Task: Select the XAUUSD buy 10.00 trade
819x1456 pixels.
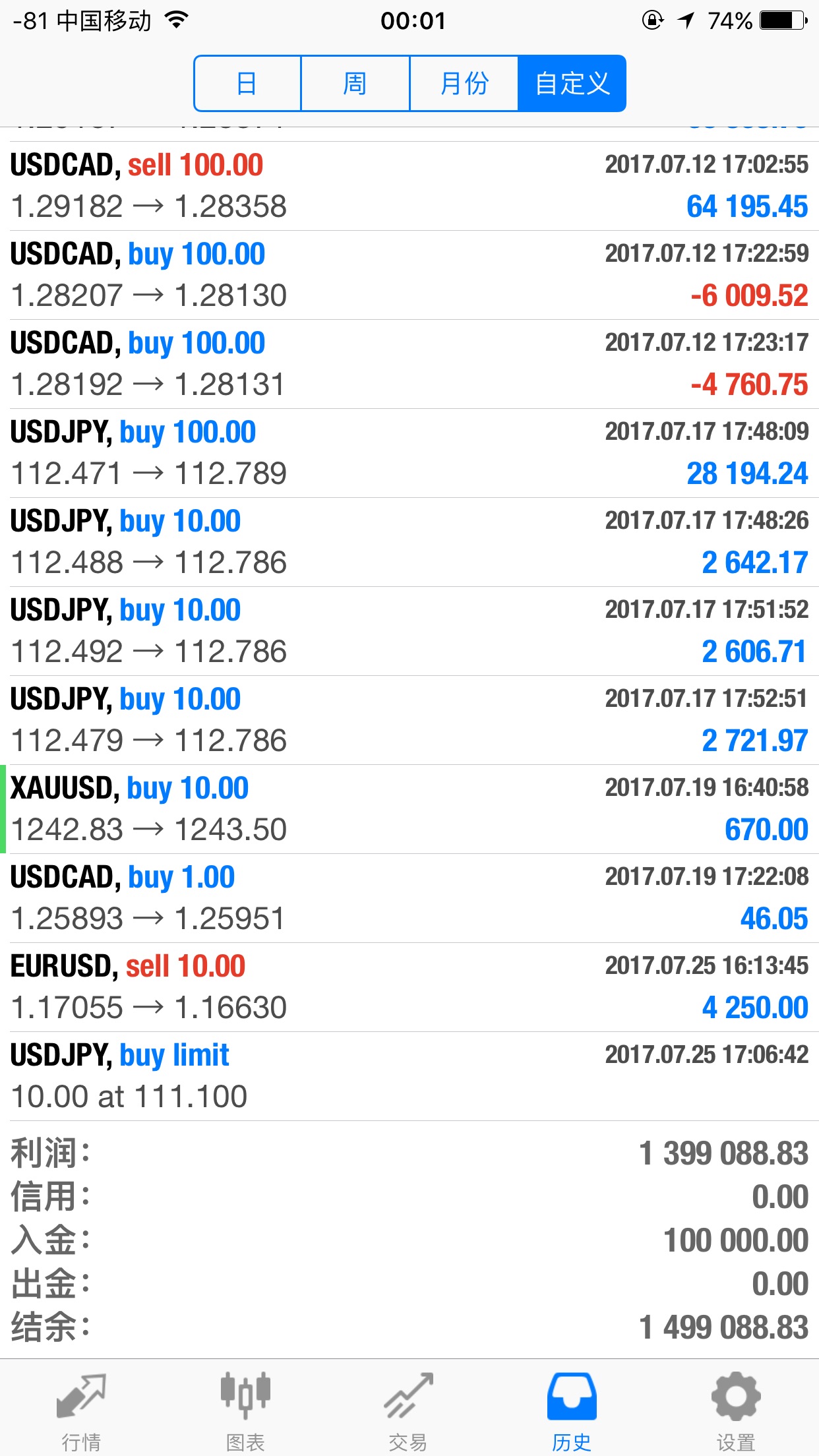Action: click(x=409, y=809)
